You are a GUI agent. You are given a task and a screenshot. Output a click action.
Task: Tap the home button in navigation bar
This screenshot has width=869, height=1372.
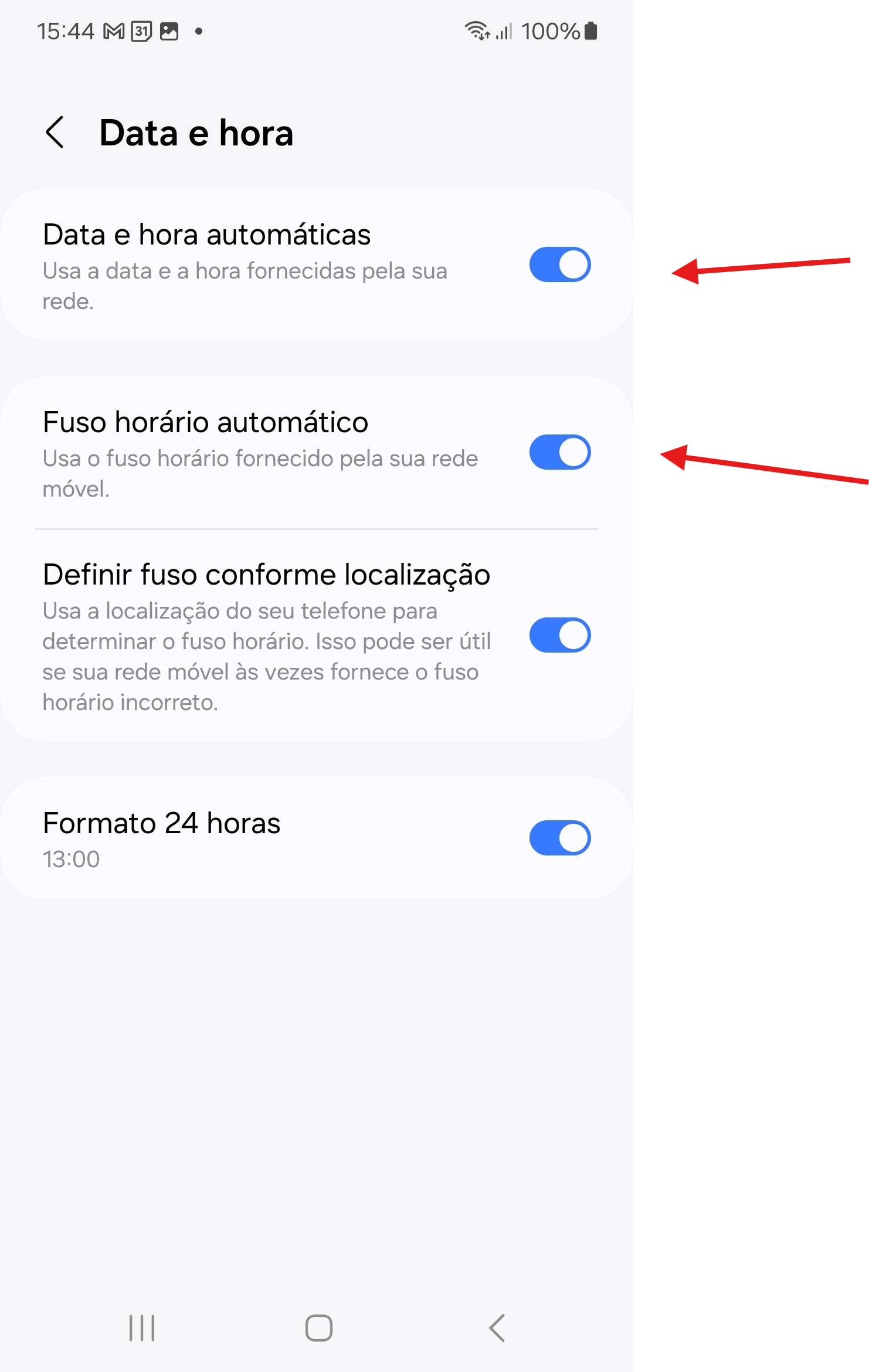click(x=318, y=1328)
